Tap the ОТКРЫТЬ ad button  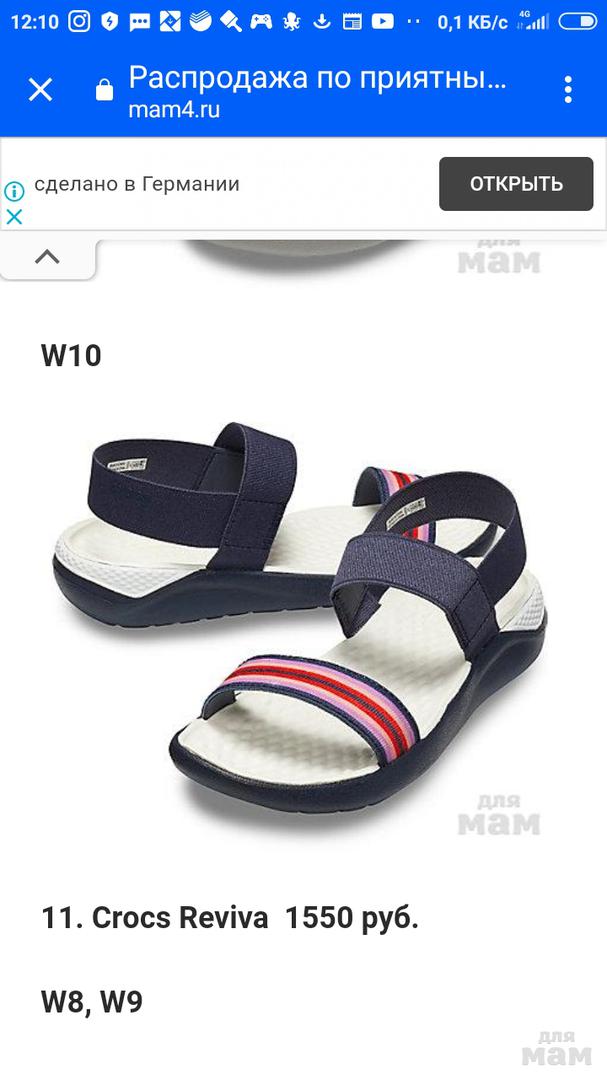516,184
